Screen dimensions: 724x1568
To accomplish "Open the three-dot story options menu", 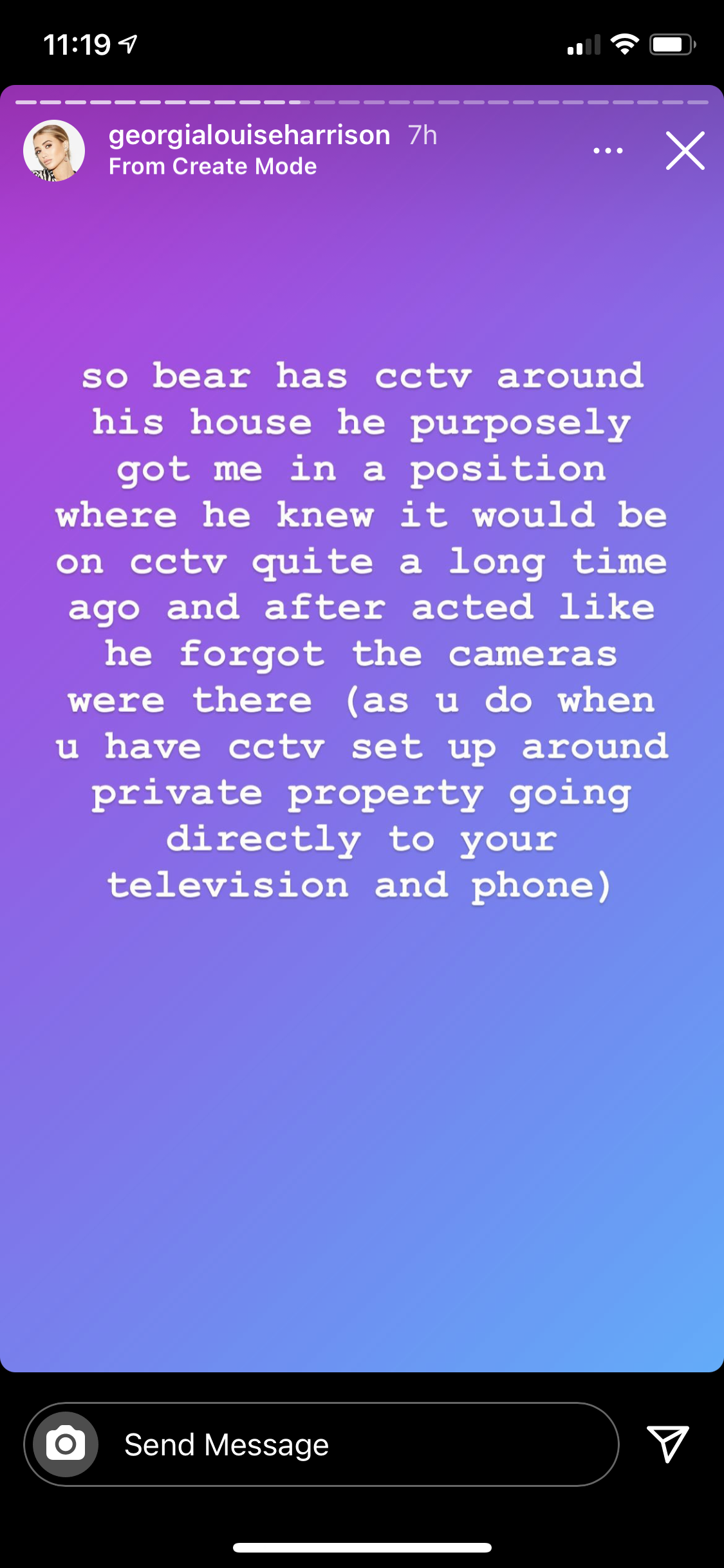I will point(608,151).
